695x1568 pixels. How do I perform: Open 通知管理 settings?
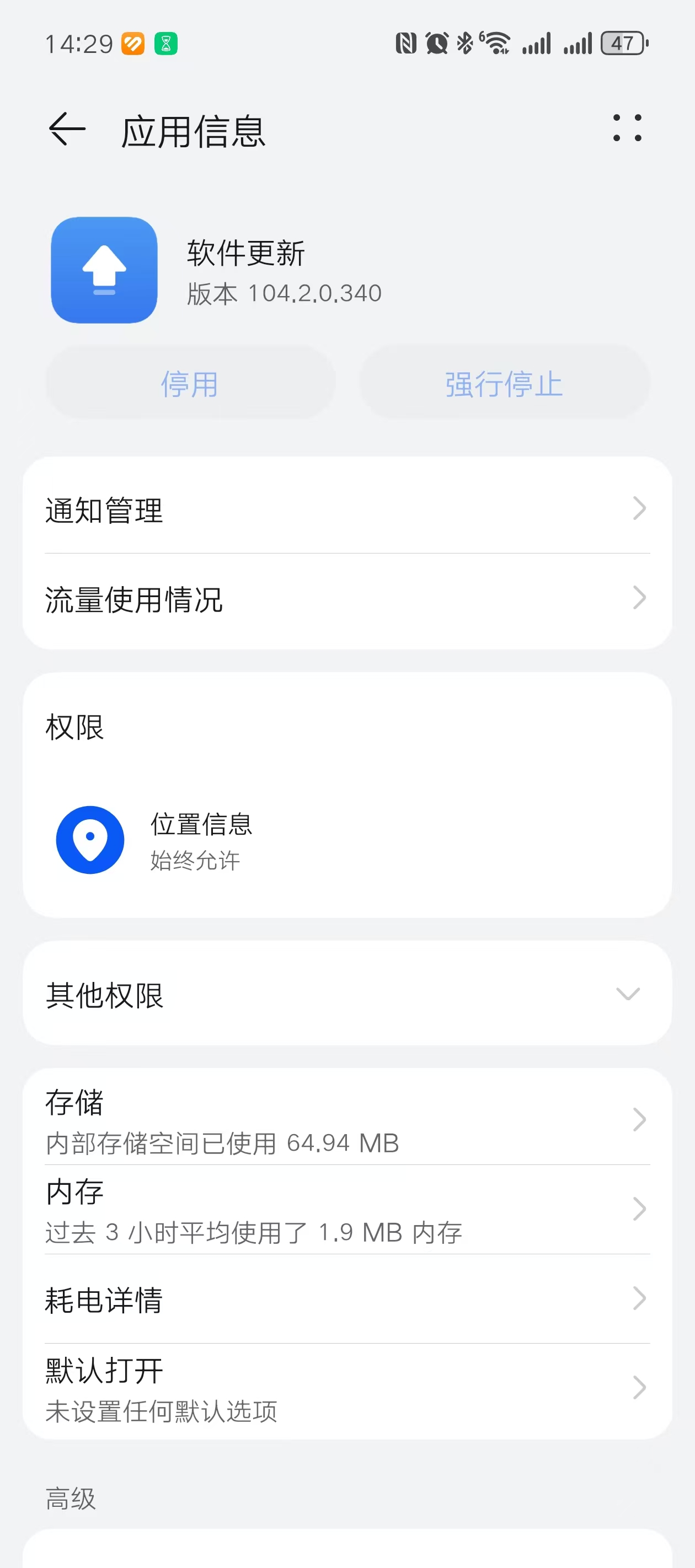[x=347, y=509]
